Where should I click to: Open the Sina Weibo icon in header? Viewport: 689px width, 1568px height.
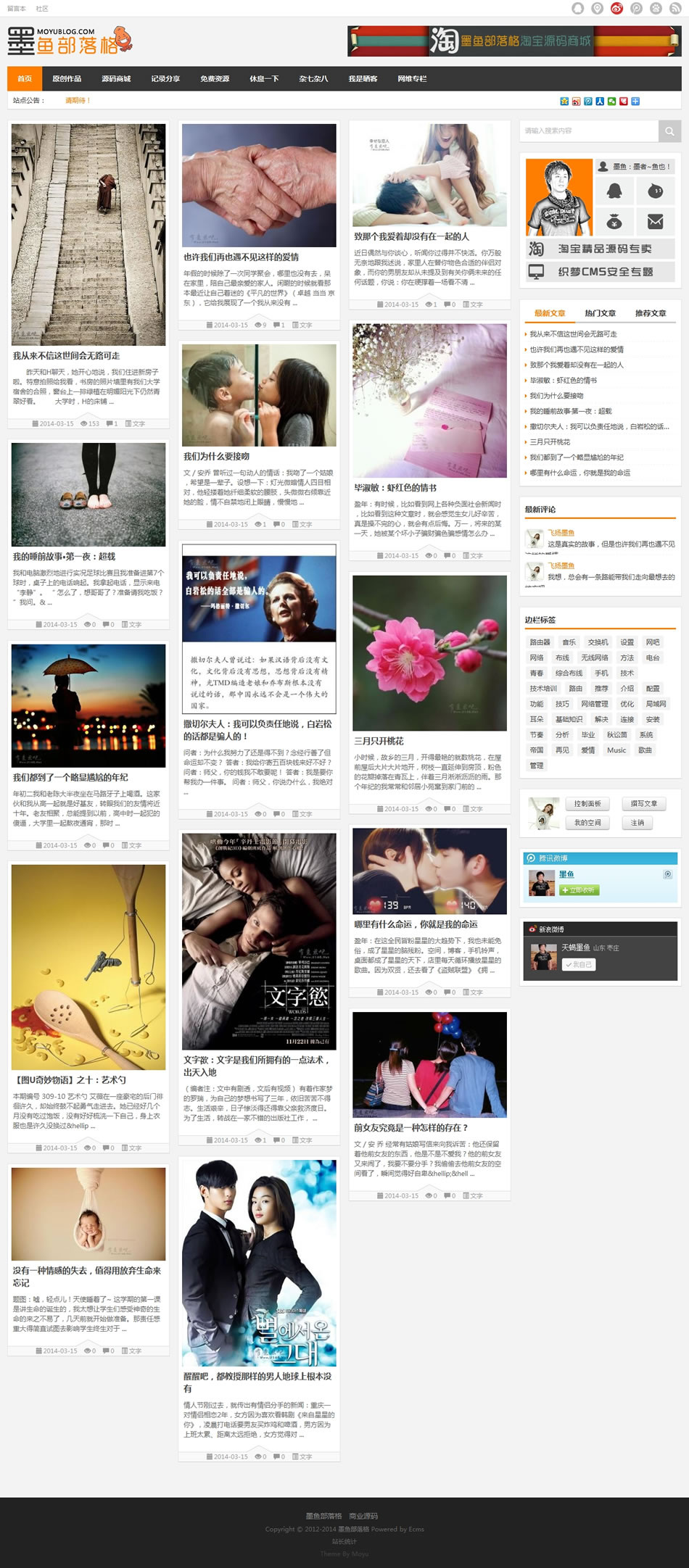(x=616, y=9)
